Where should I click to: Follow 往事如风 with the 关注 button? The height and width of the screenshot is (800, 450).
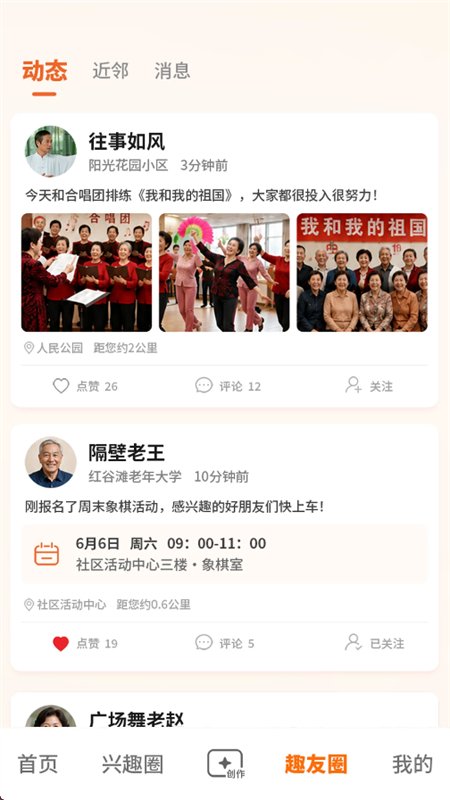pyautogui.click(x=369, y=386)
